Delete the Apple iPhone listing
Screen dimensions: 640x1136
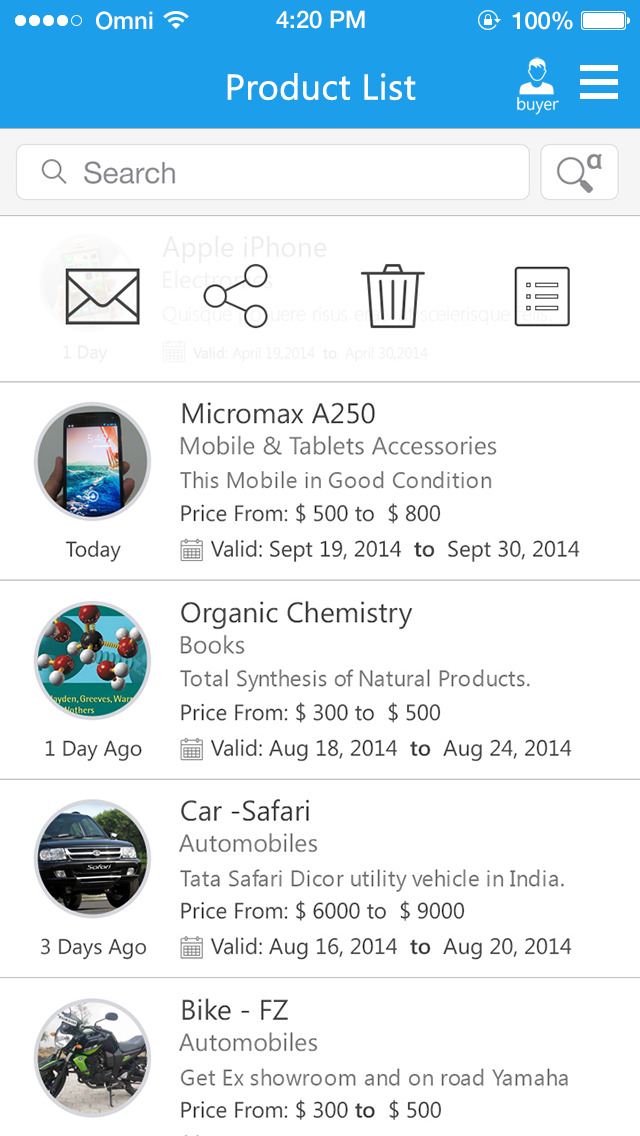pos(394,296)
